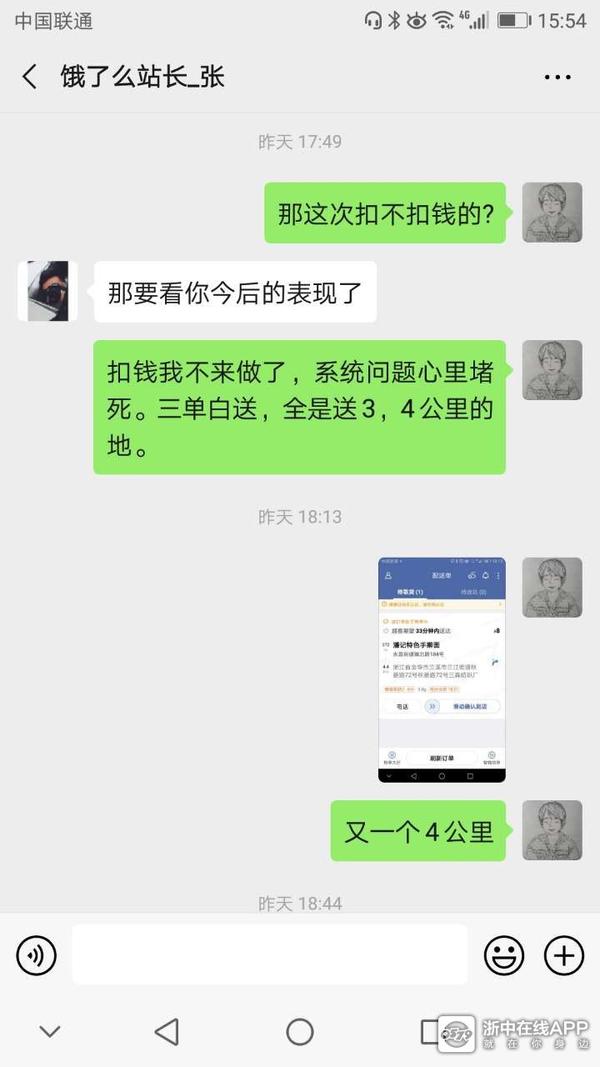
Task: Switch to voice message input
Action: pos(36,956)
